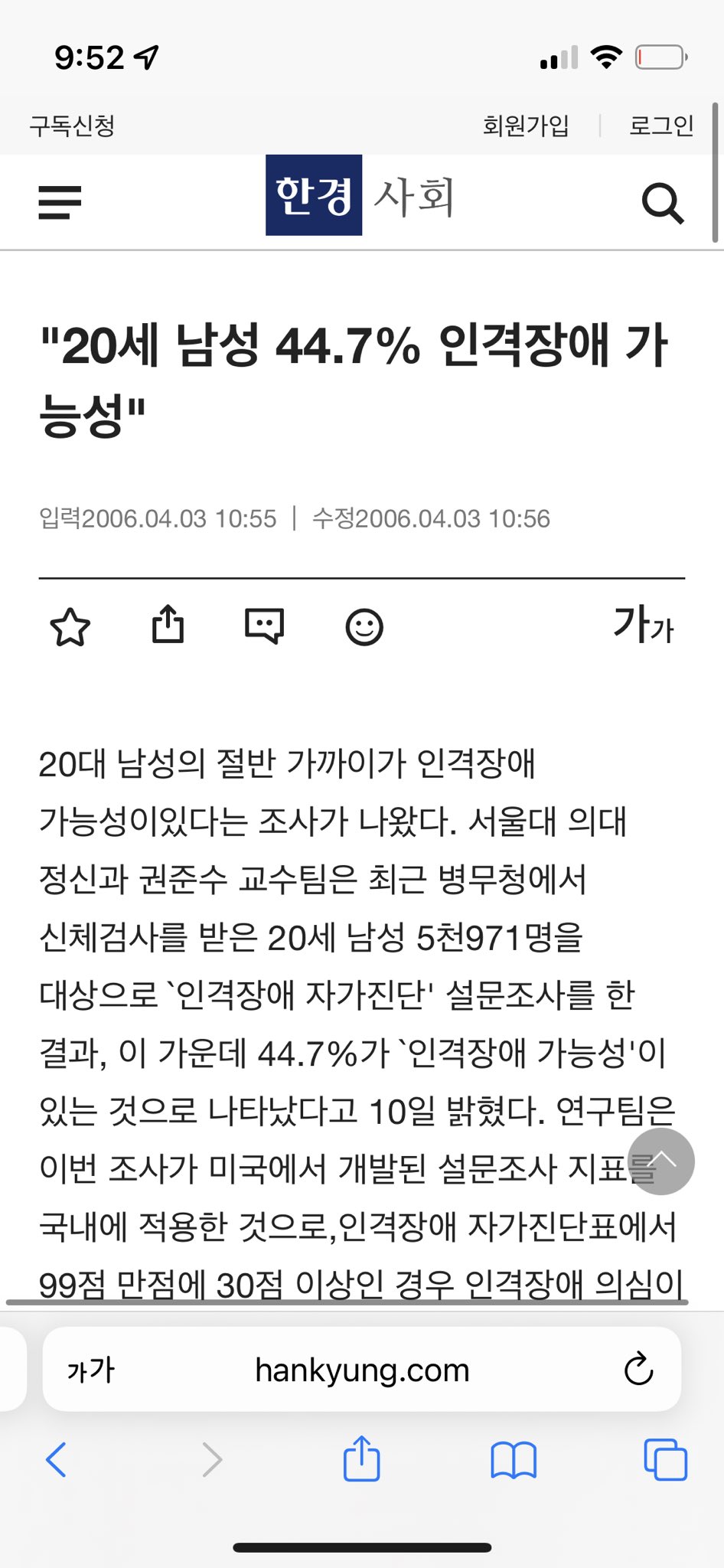Tap the smiley reaction icon

click(x=364, y=628)
